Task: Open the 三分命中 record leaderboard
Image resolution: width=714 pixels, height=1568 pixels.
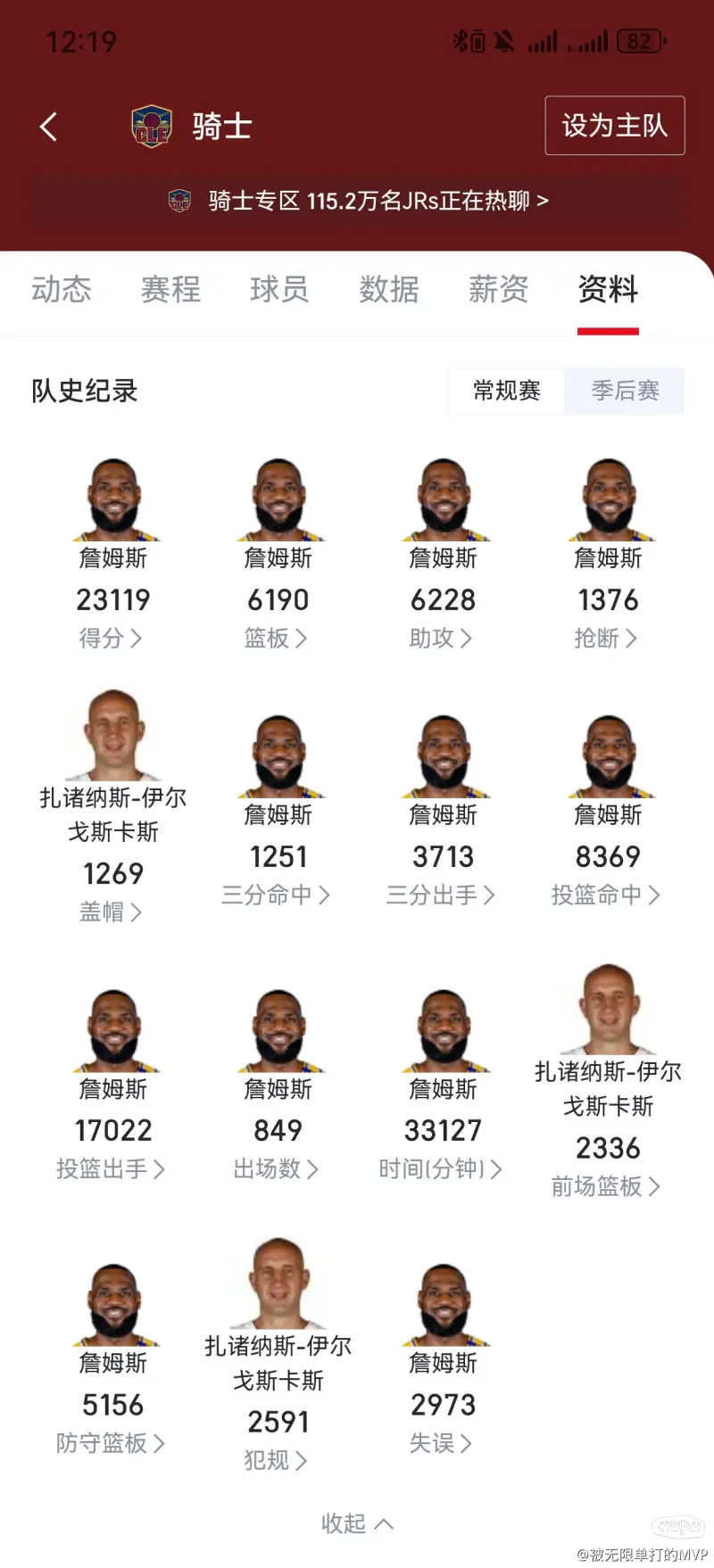Action: pyautogui.click(x=276, y=895)
